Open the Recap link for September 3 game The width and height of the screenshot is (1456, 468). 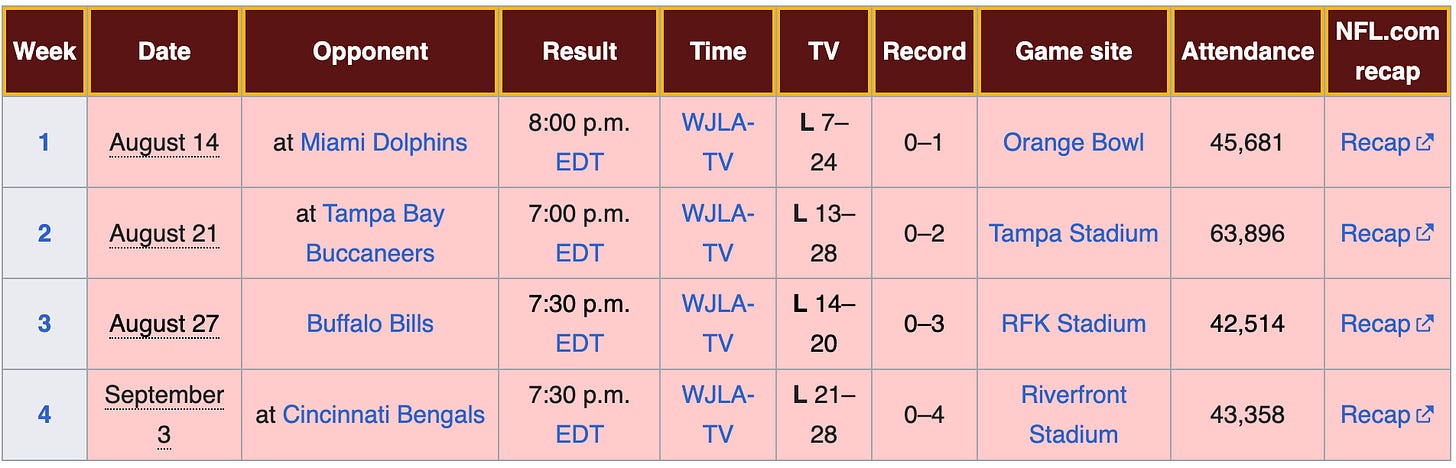(1386, 414)
